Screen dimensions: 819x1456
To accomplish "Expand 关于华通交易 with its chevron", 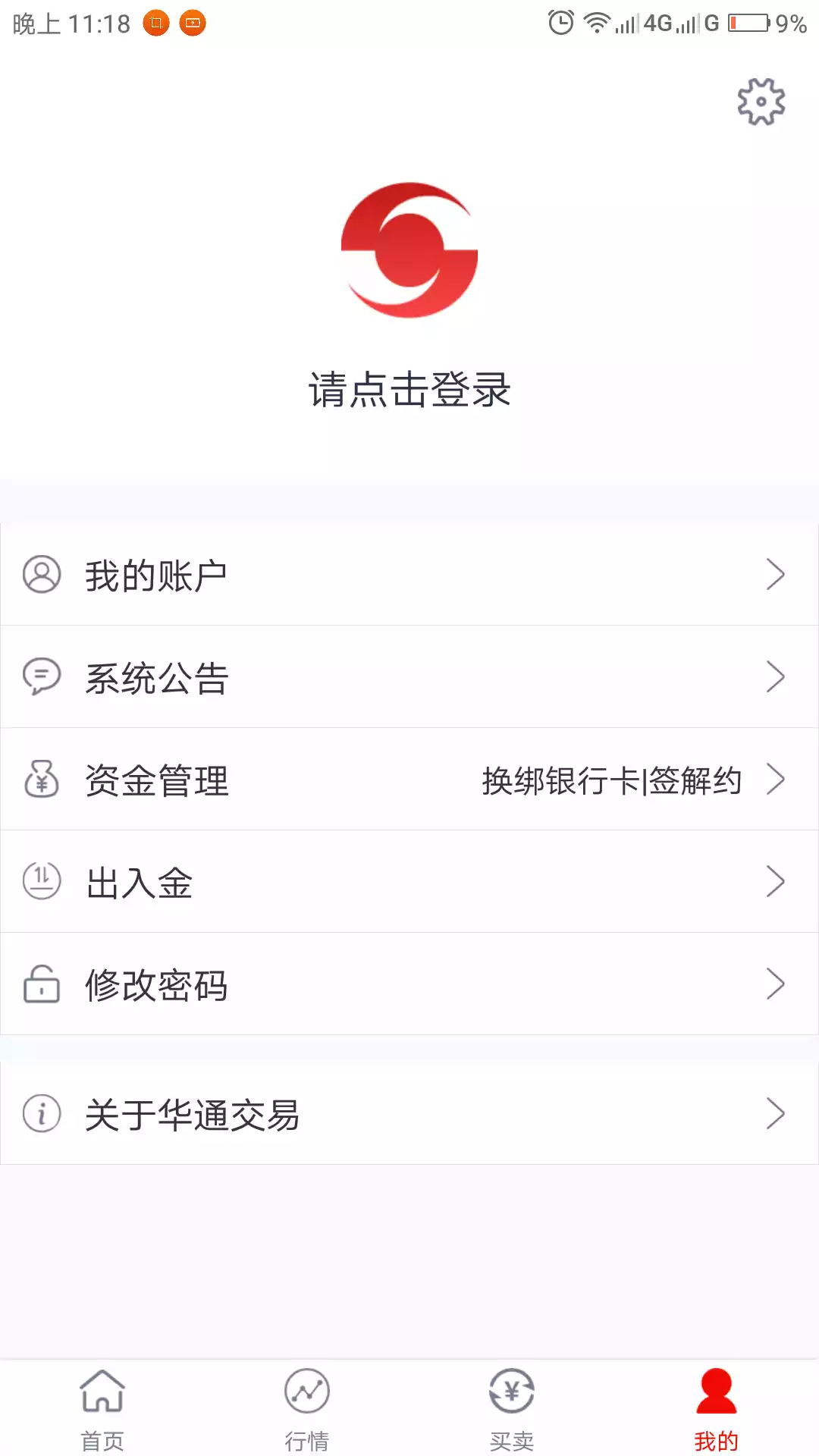I will [775, 1114].
